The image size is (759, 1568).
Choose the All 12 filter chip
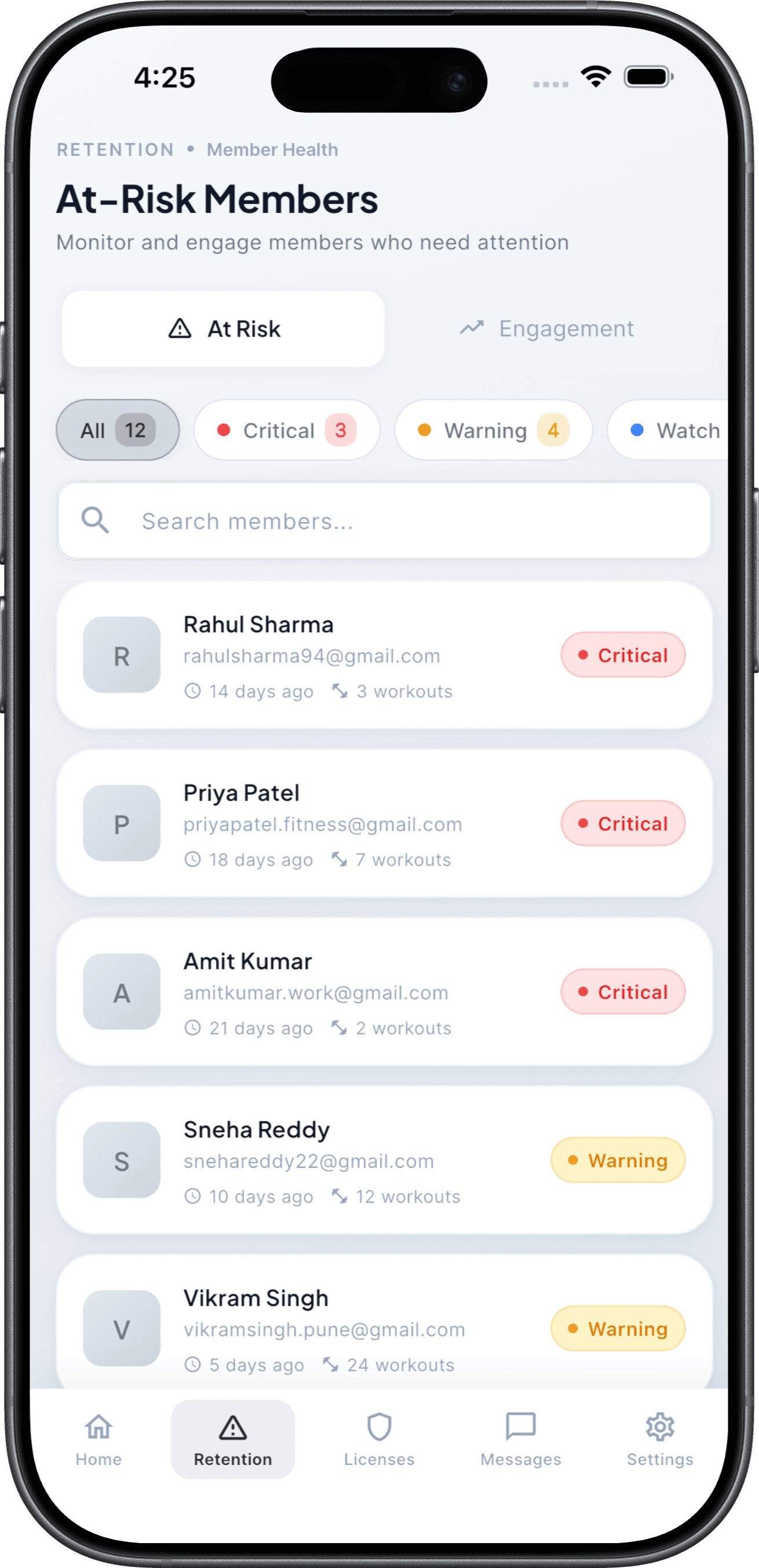tap(118, 430)
